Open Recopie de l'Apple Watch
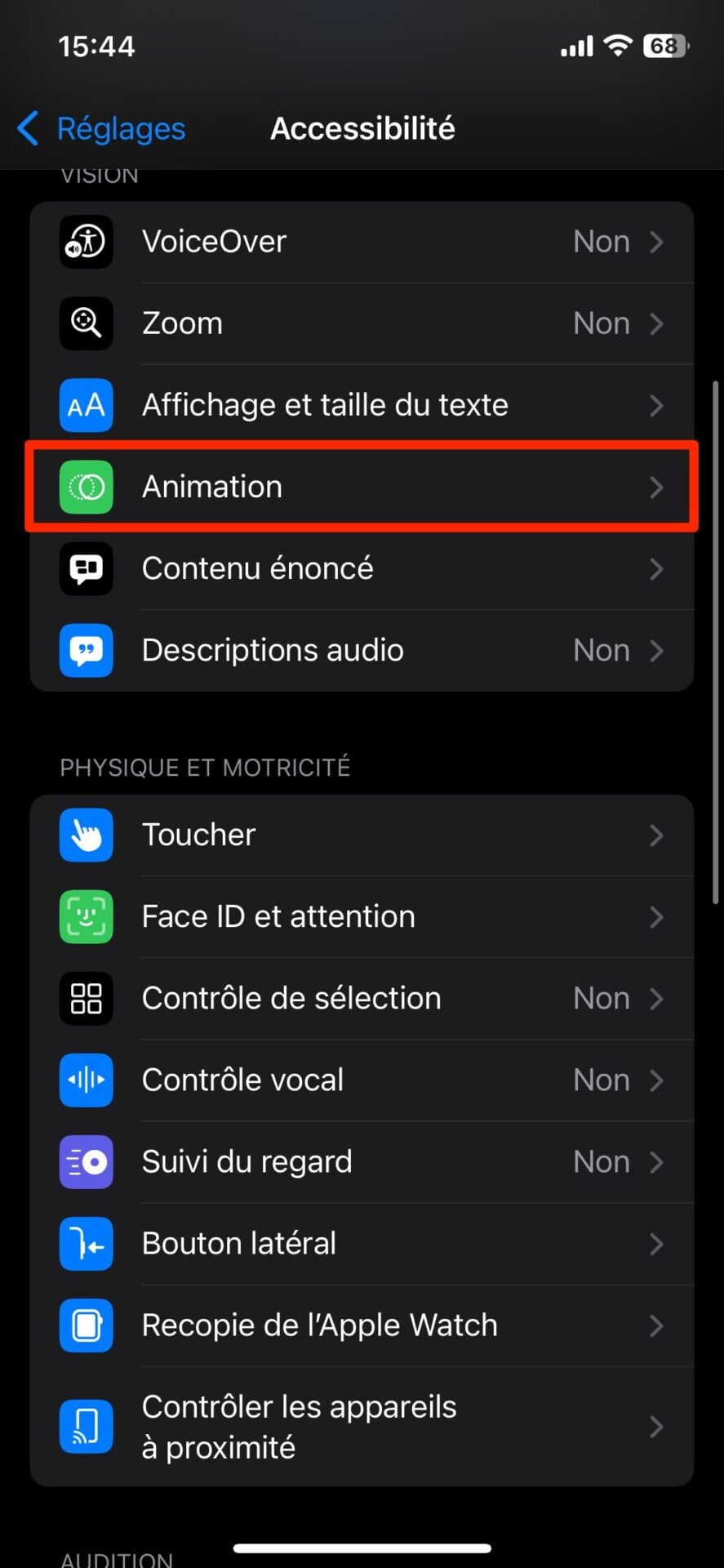The height and width of the screenshot is (1568, 724). point(362,1325)
